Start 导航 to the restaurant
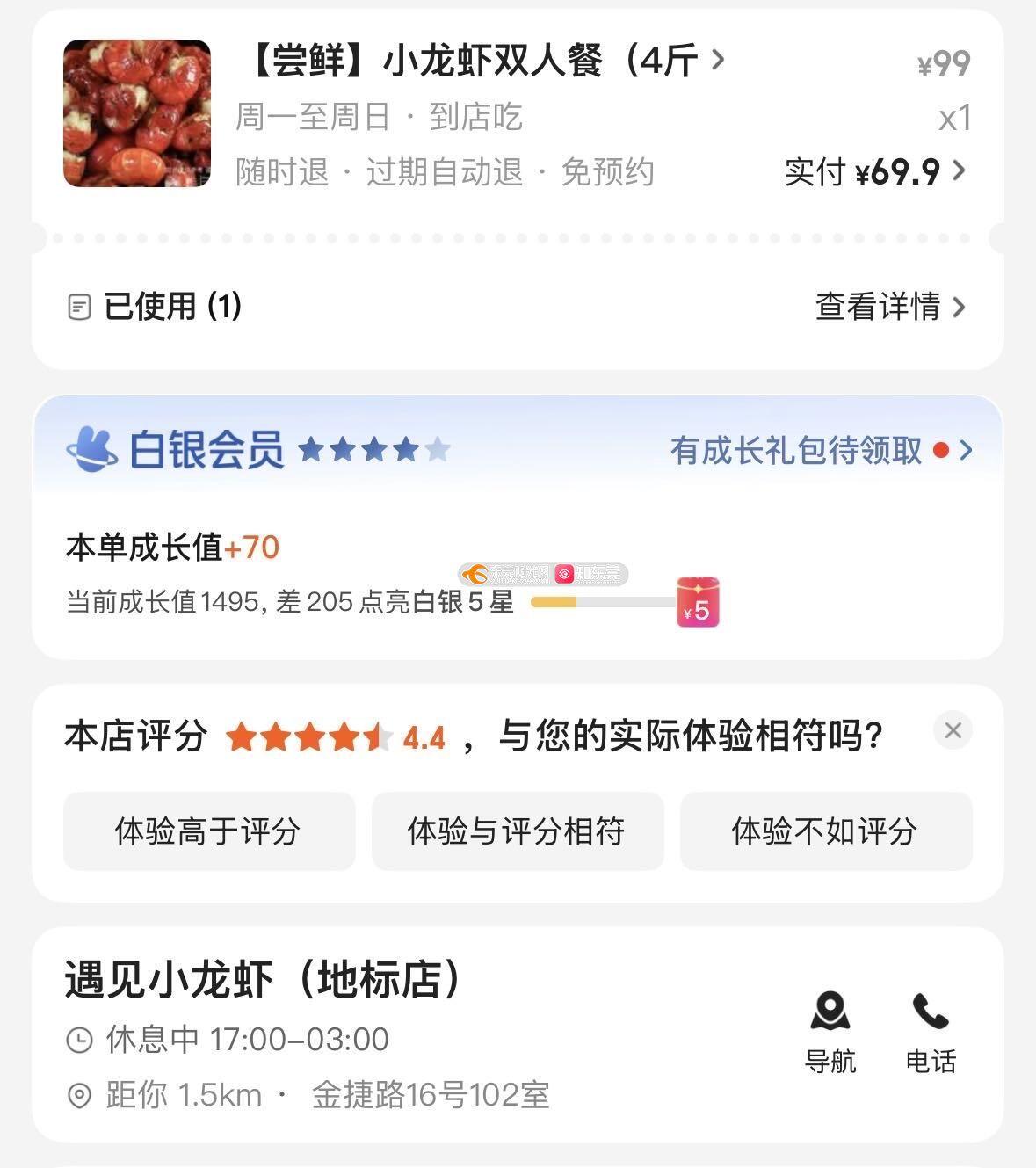Viewport: 1036px width, 1168px height. pyautogui.click(x=830, y=1032)
